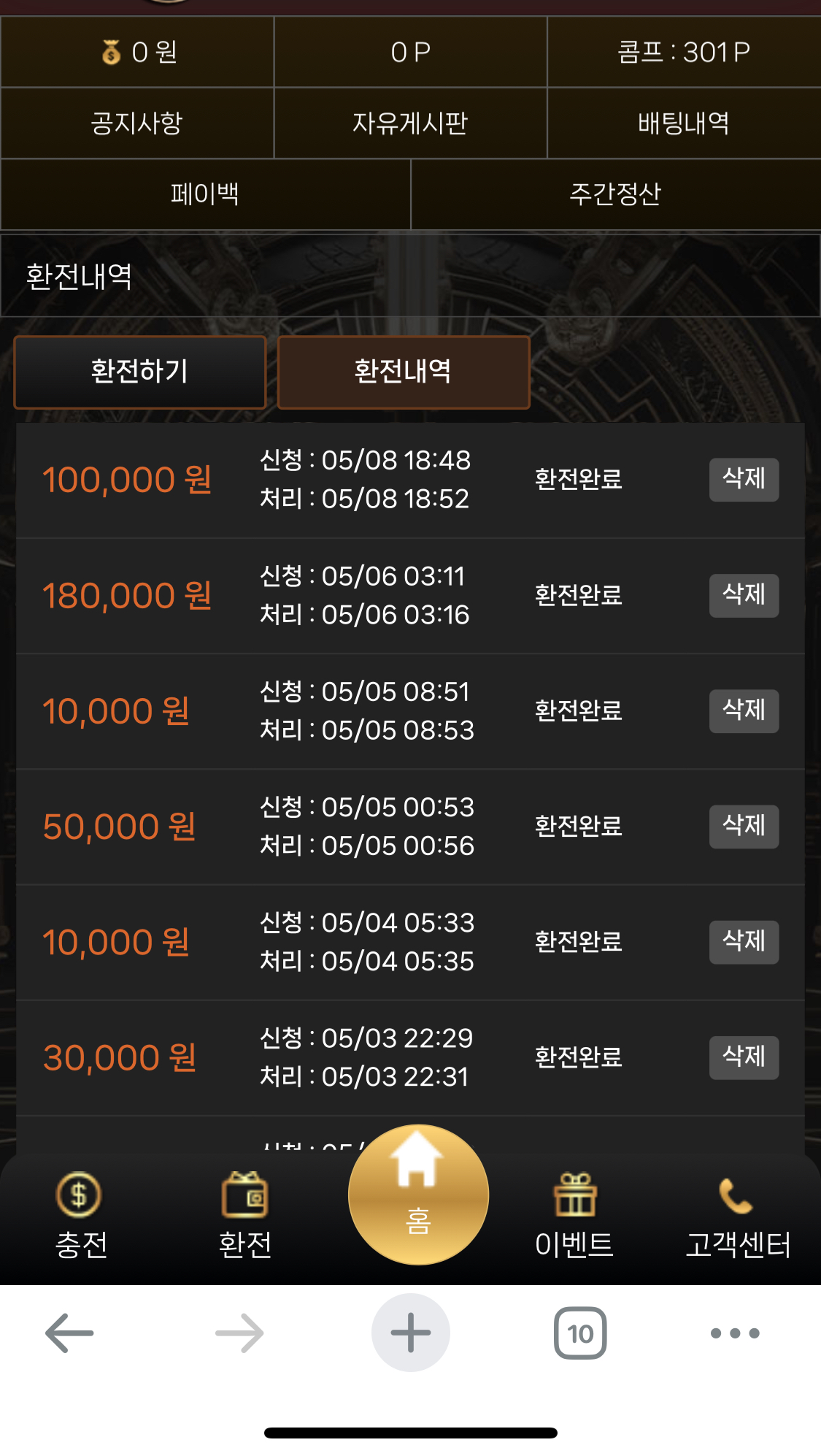
Task: Delete the 30,000 원 exchange record
Action: [744, 1057]
